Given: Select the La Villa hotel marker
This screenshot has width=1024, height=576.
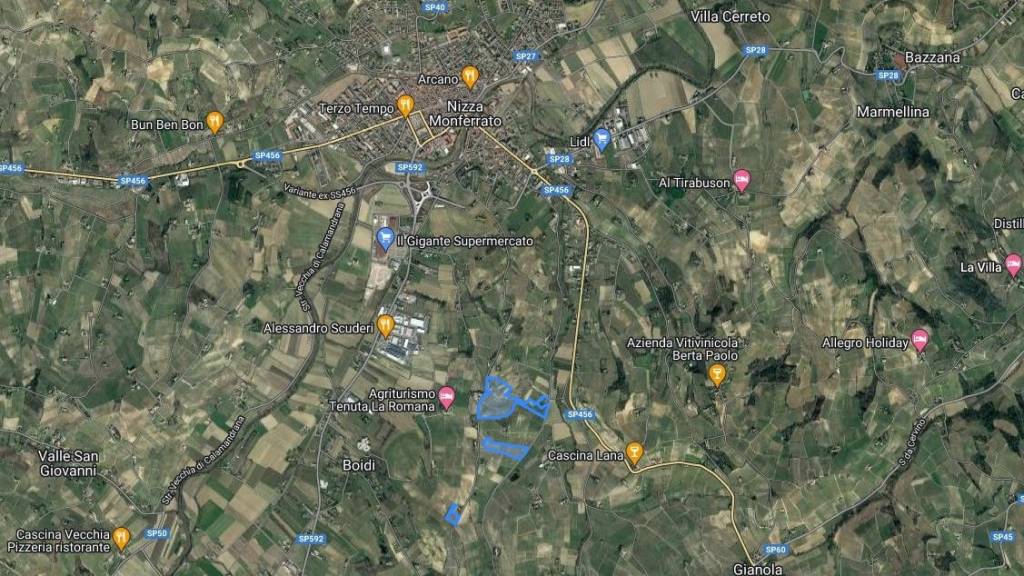Looking at the screenshot, I should 1012,265.
